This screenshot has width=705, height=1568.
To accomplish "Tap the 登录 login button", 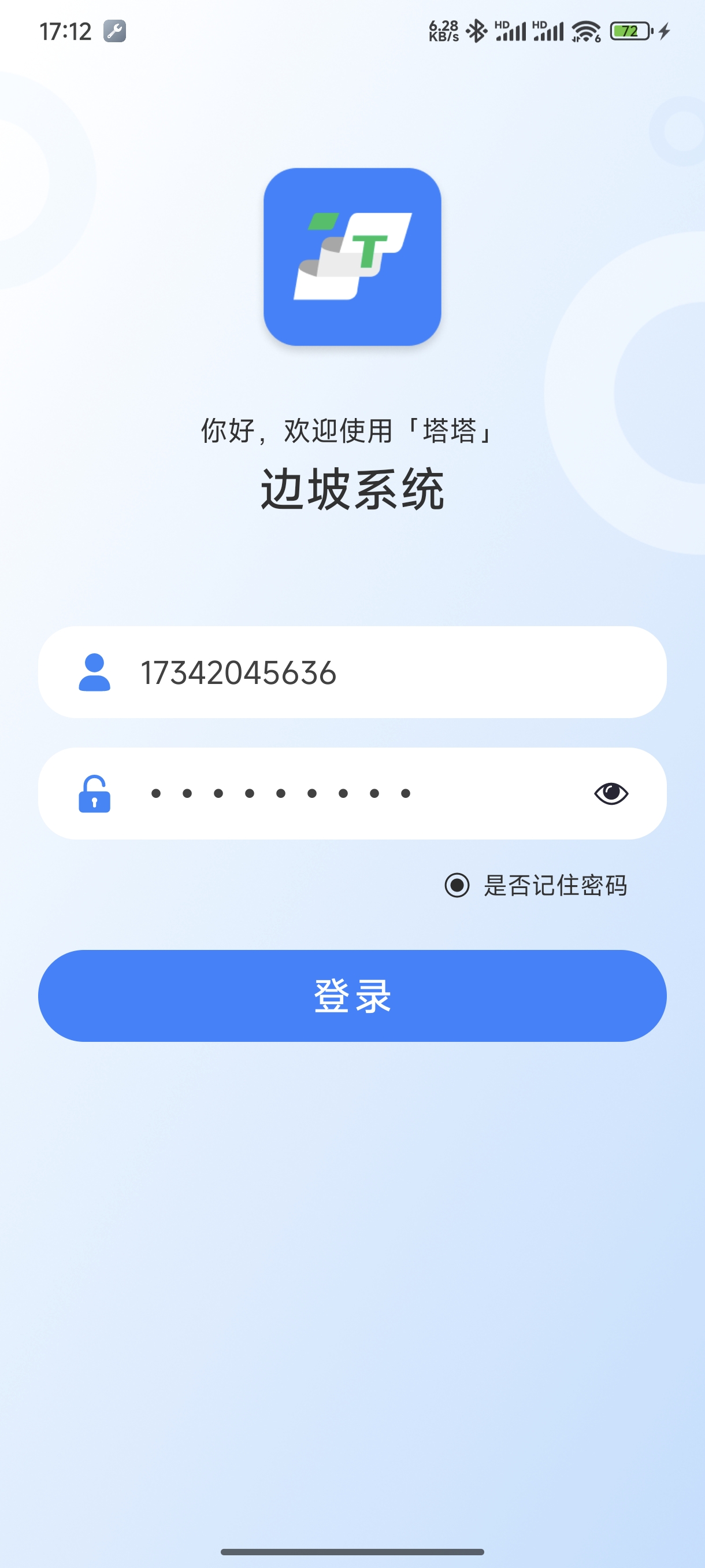I will pos(352,996).
